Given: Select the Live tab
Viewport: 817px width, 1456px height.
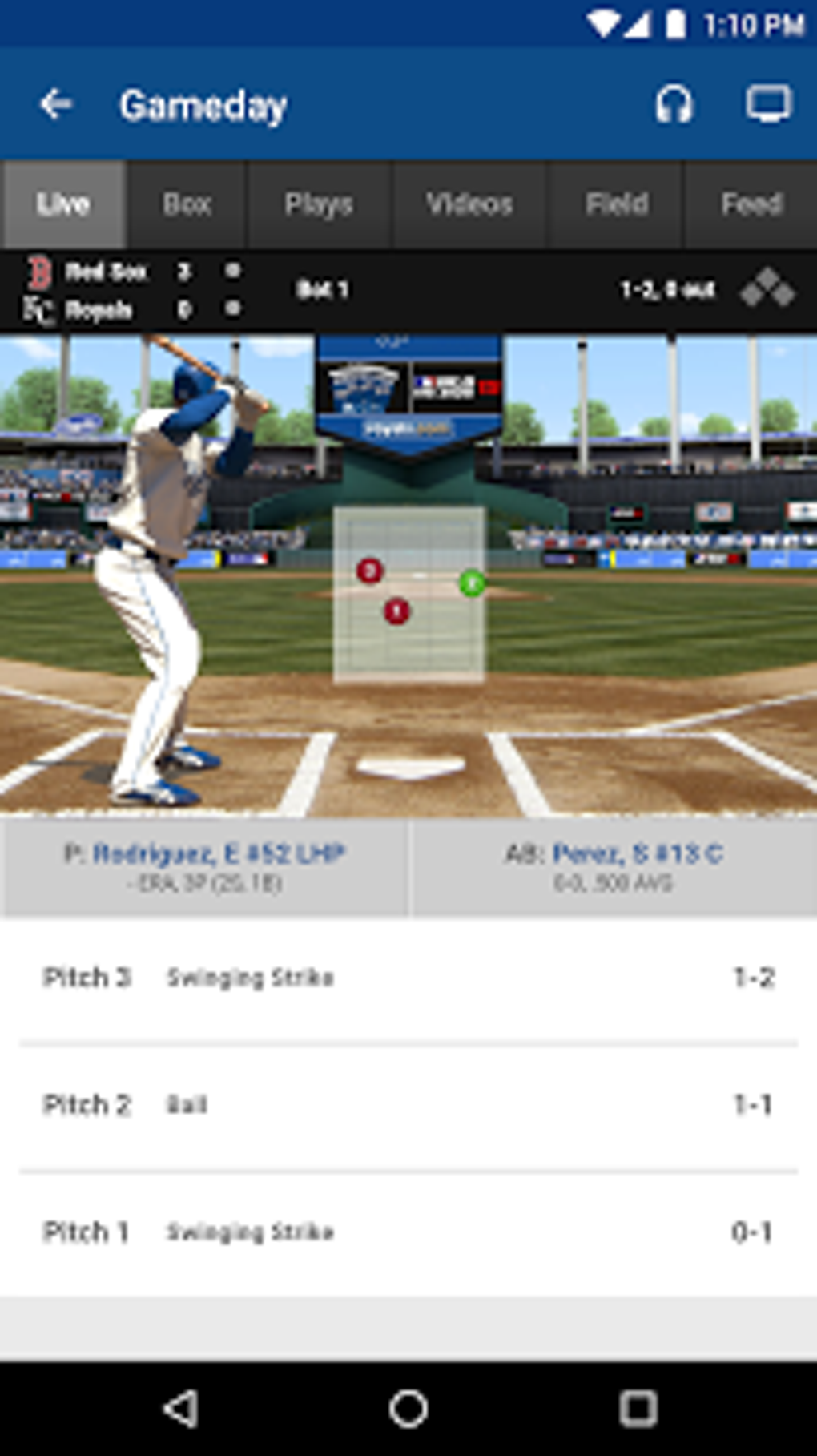Looking at the screenshot, I should 62,204.
